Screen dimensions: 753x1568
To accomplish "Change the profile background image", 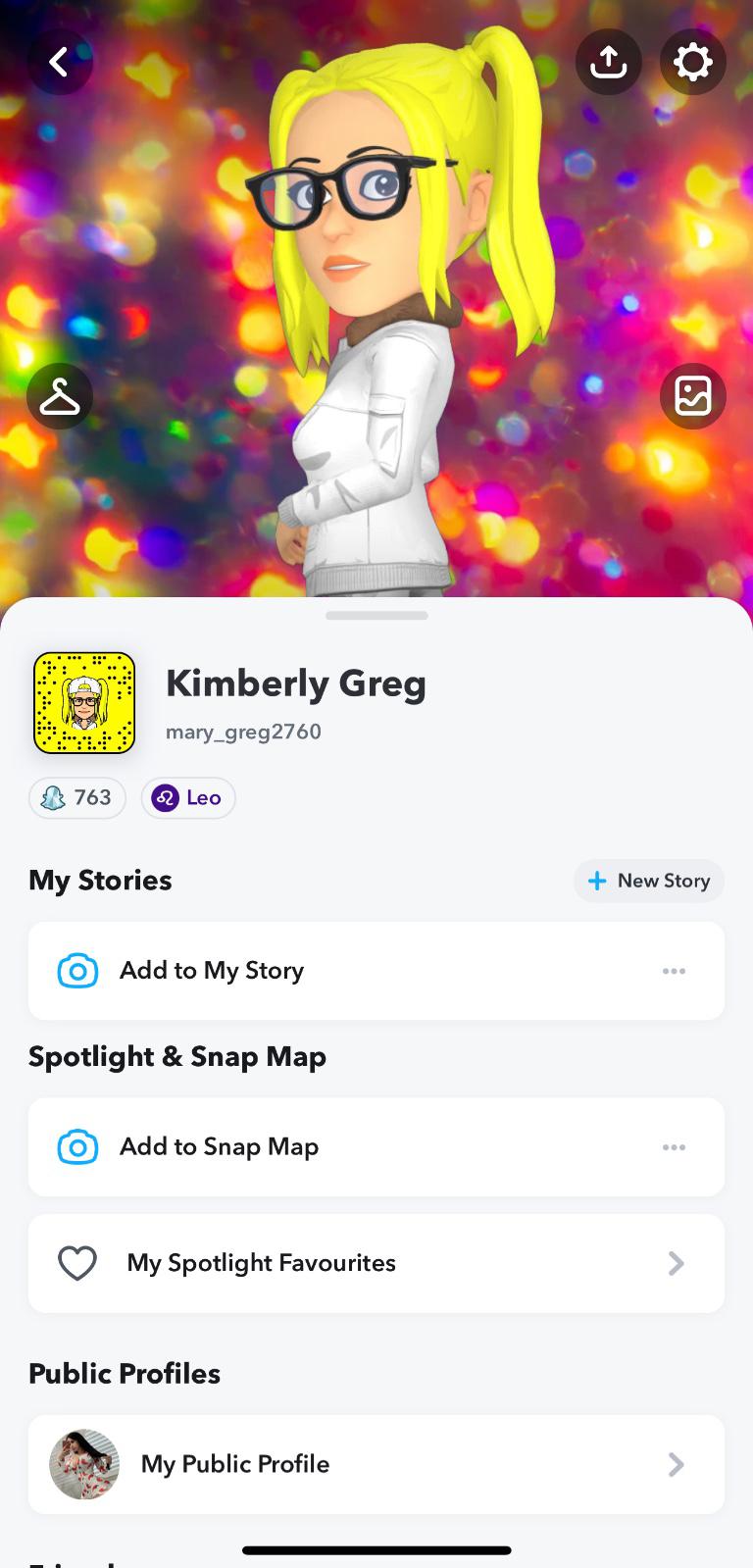I will pos(692,396).
